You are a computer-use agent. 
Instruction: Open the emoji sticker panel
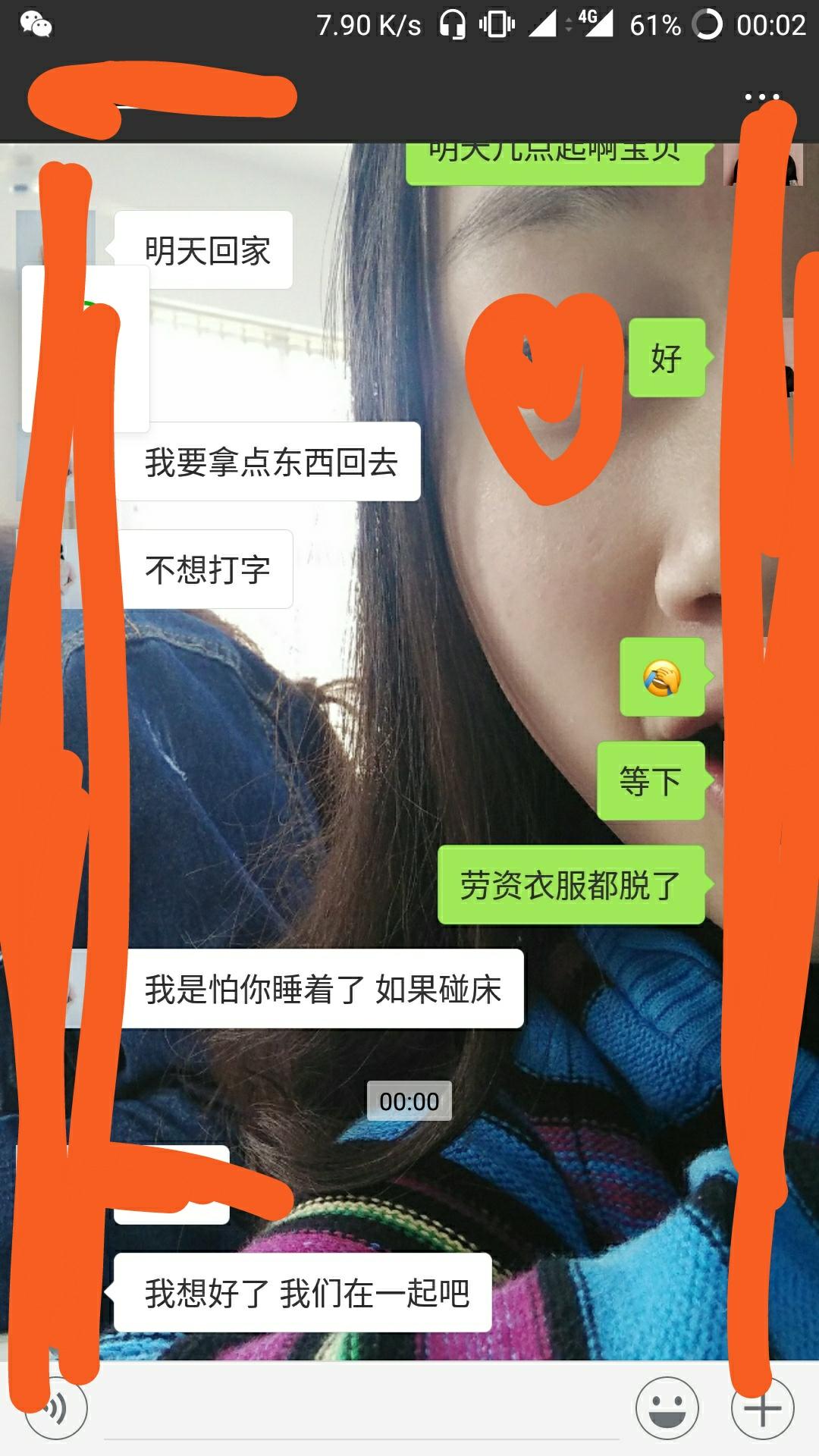coord(667,1409)
